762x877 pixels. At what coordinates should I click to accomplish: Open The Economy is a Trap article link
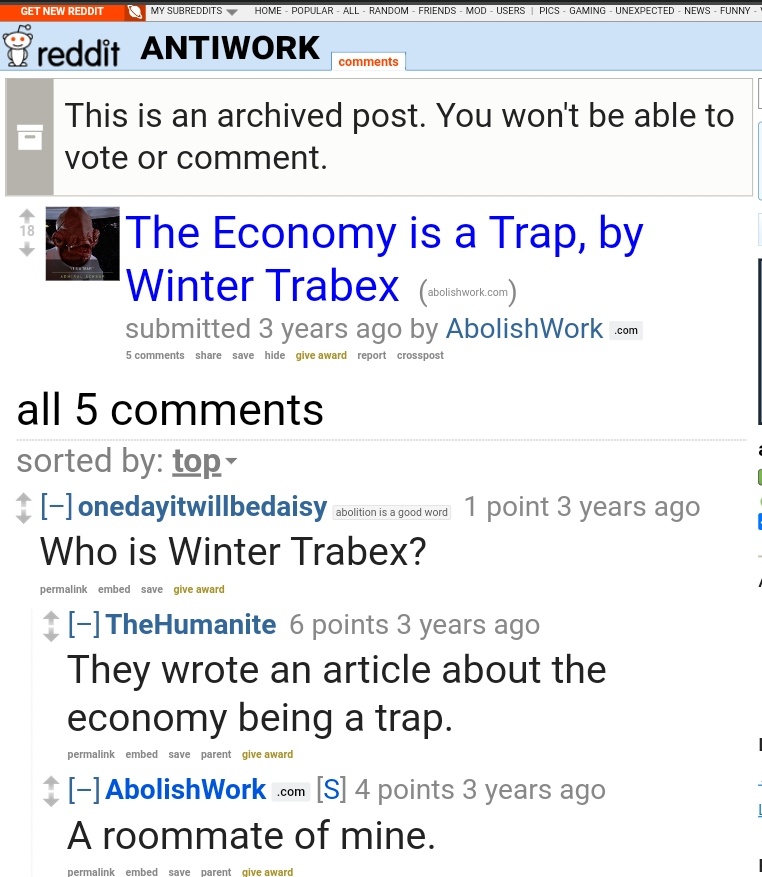point(384,258)
